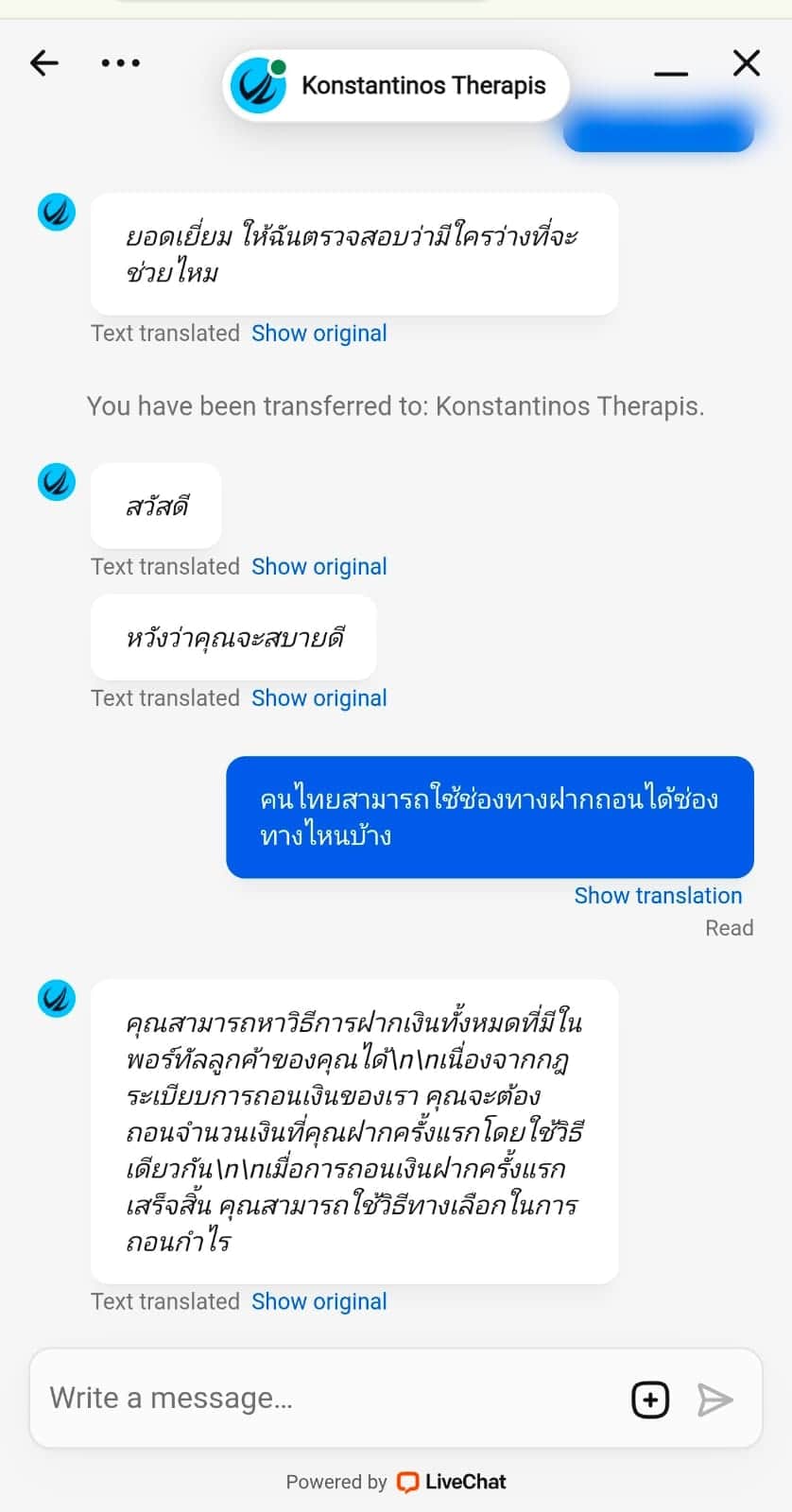
Task: Click the paper plane send icon
Action: tap(716, 1399)
